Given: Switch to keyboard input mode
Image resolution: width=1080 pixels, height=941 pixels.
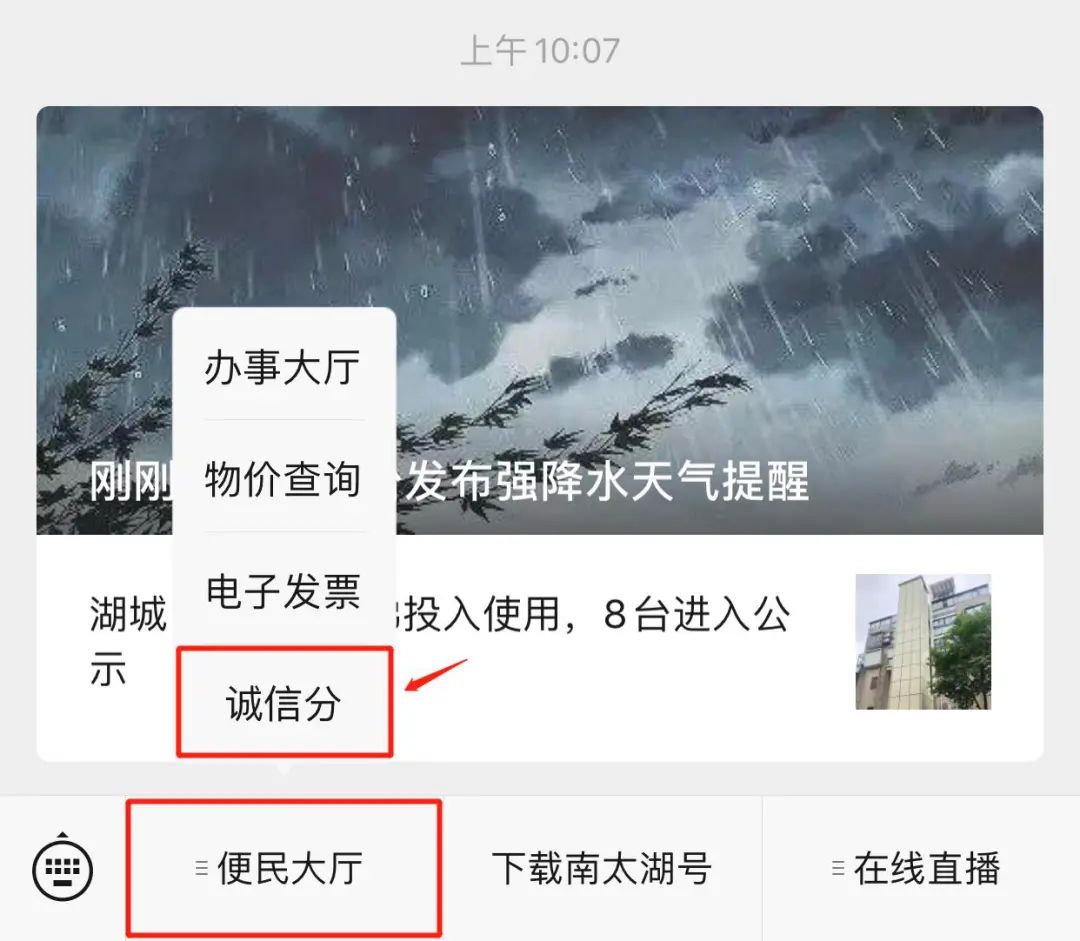Looking at the screenshot, I should (x=63, y=867).
